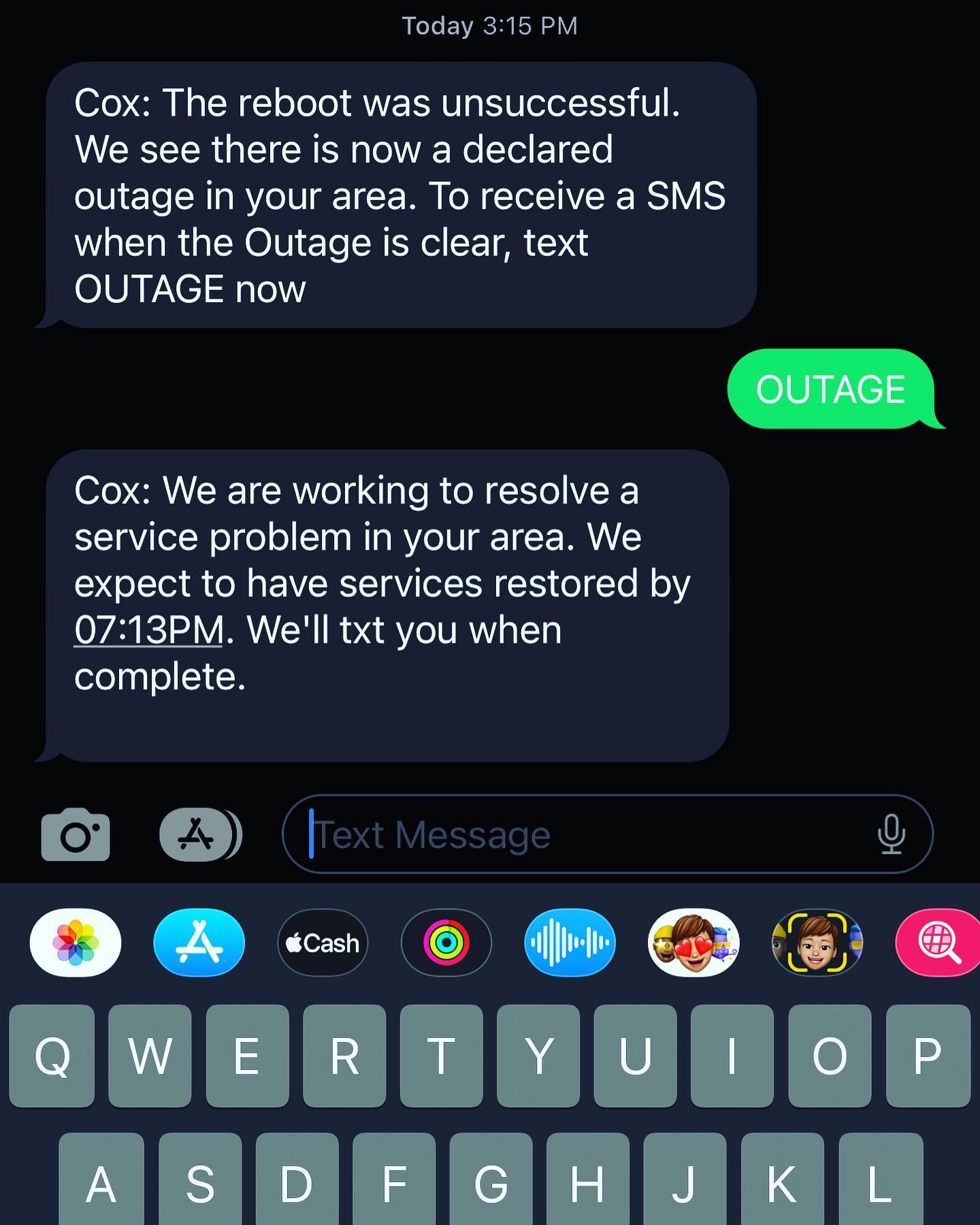980x1225 pixels.
Task: Type the letter G on keyboard
Action: coord(491,1183)
